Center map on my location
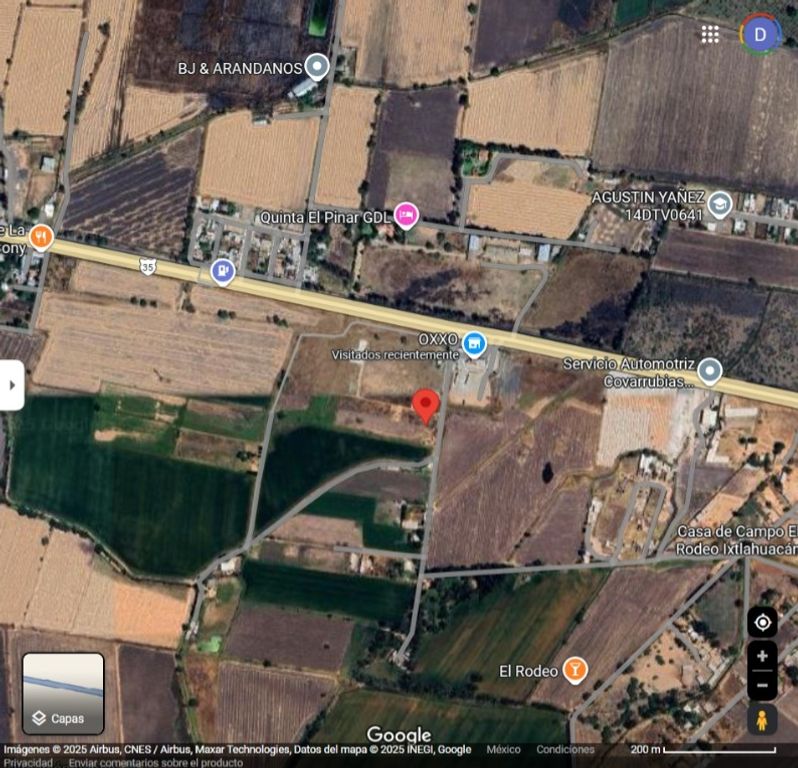The image size is (798, 768). tap(762, 622)
